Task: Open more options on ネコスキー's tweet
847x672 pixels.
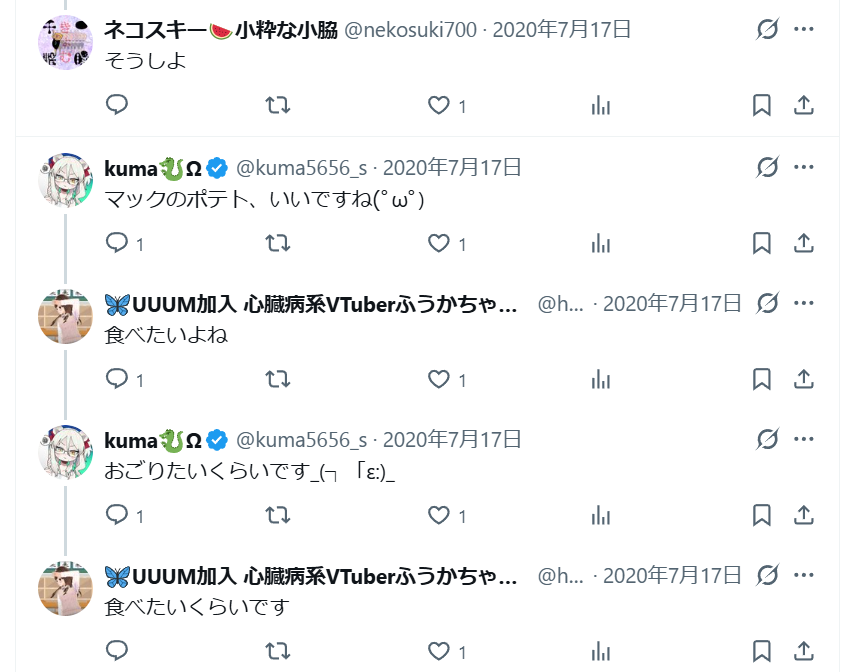Action: (x=803, y=29)
